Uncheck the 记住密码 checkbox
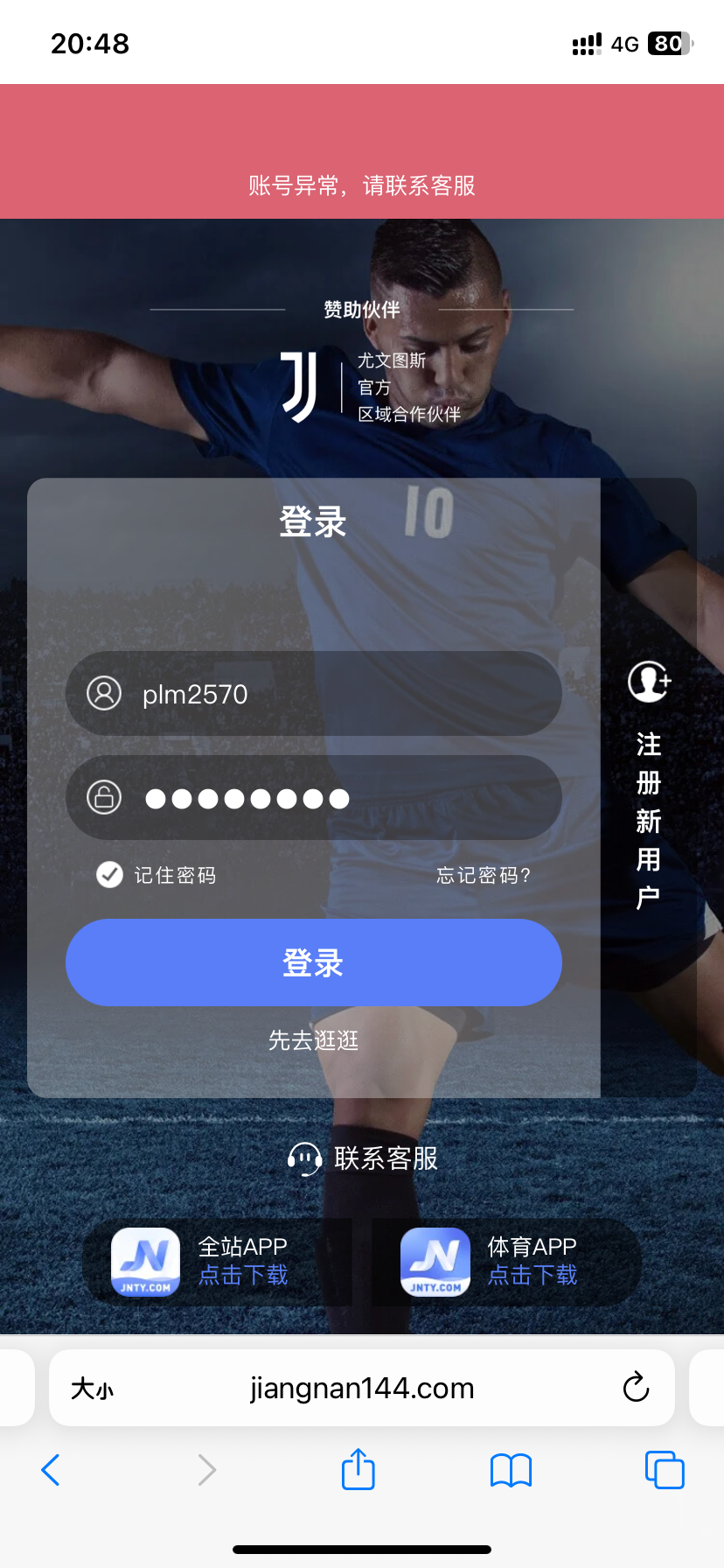 [x=109, y=874]
